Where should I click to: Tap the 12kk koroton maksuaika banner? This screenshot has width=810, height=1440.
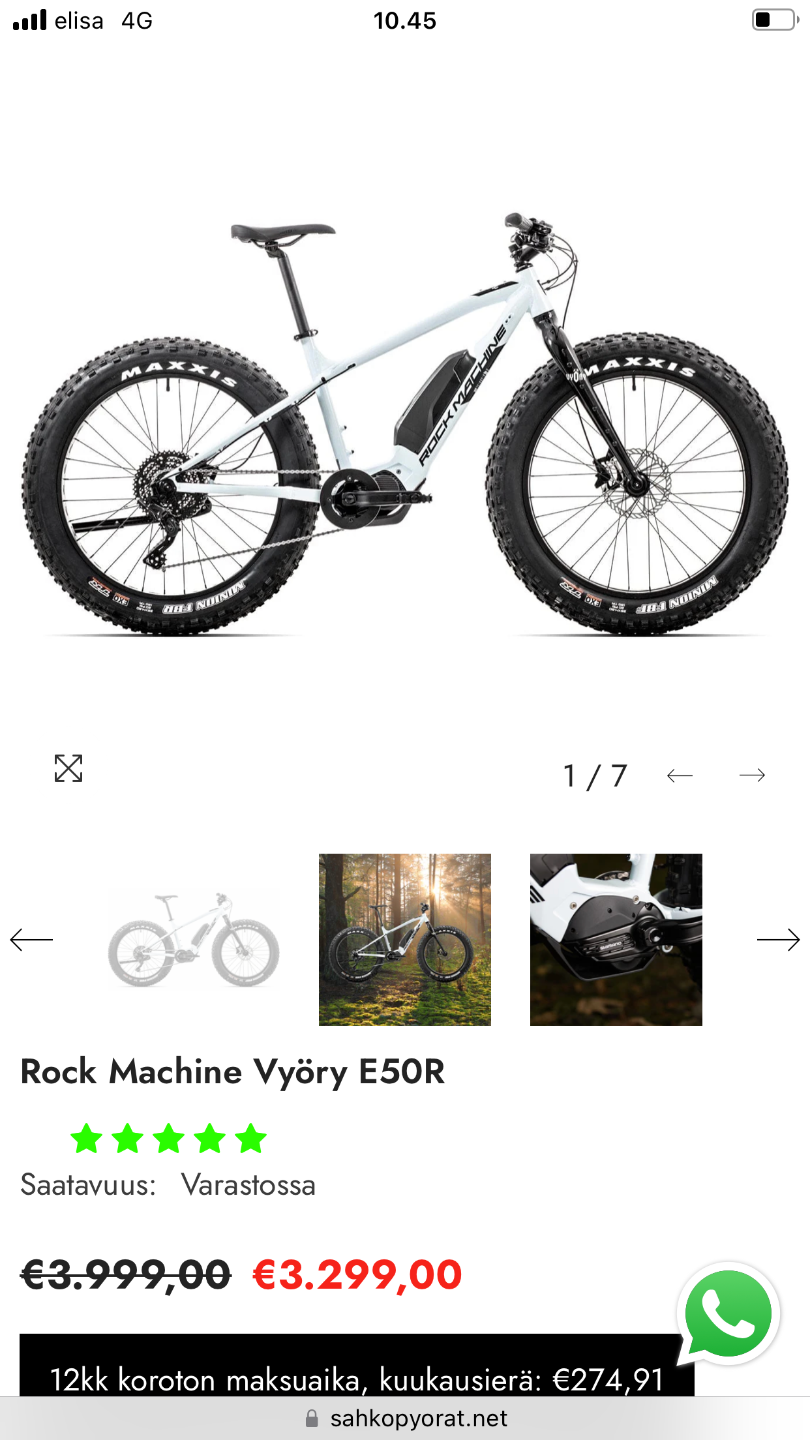(x=357, y=1366)
